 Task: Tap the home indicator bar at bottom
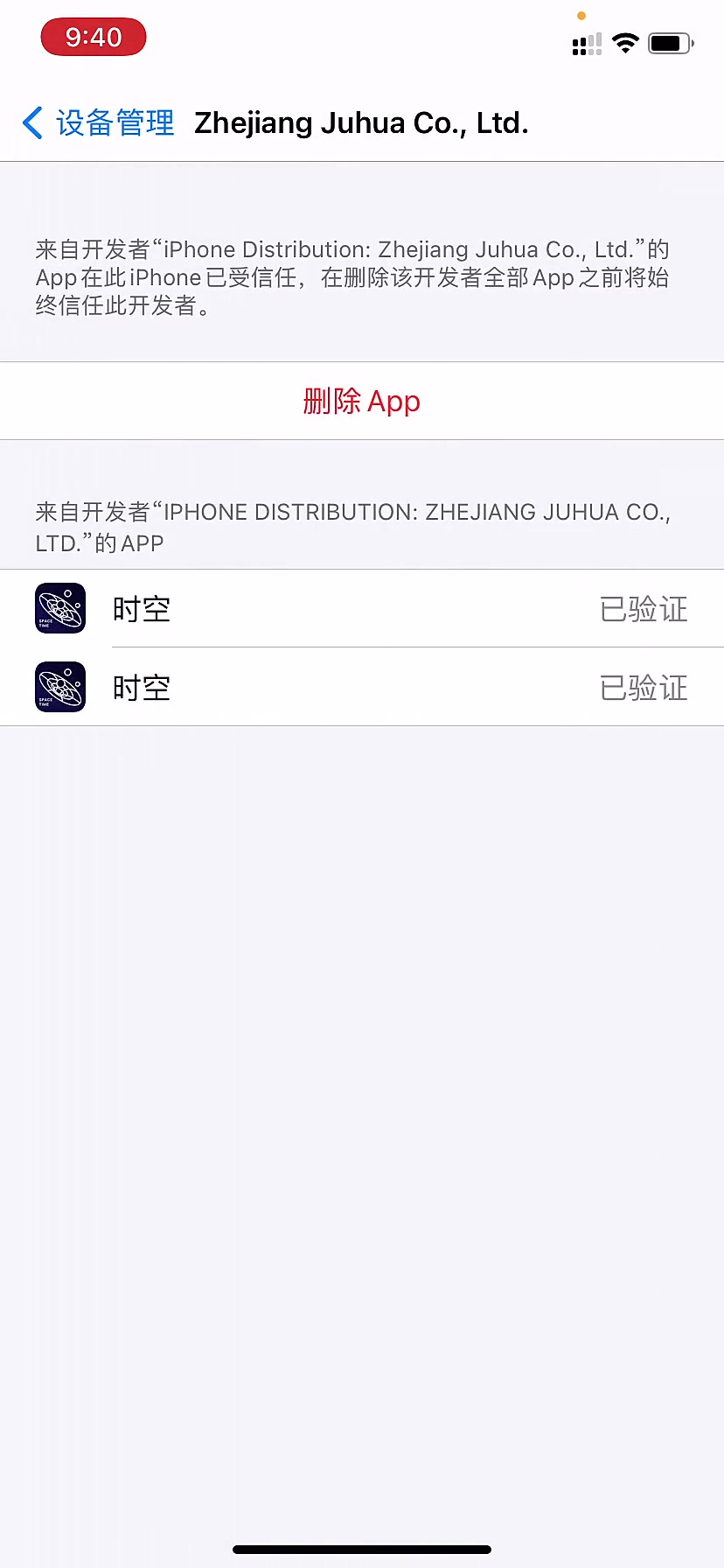pyautogui.click(x=362, y=1550)
